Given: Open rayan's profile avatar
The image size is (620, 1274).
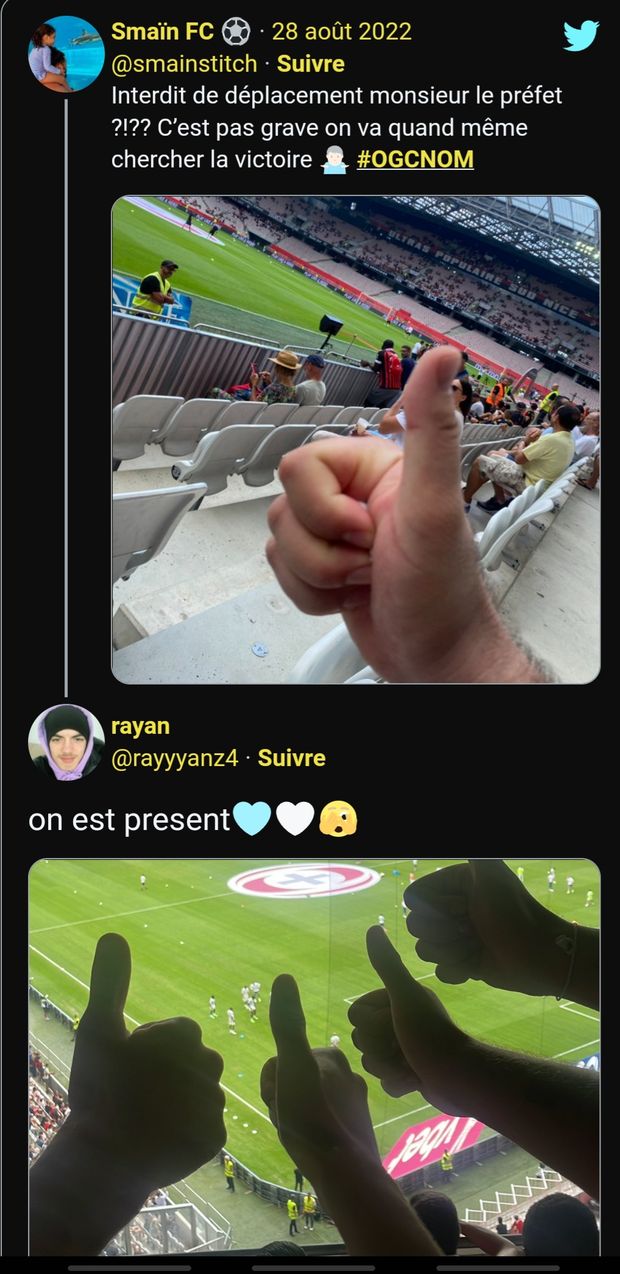Looking at the screenshot, I should [66, 742].
